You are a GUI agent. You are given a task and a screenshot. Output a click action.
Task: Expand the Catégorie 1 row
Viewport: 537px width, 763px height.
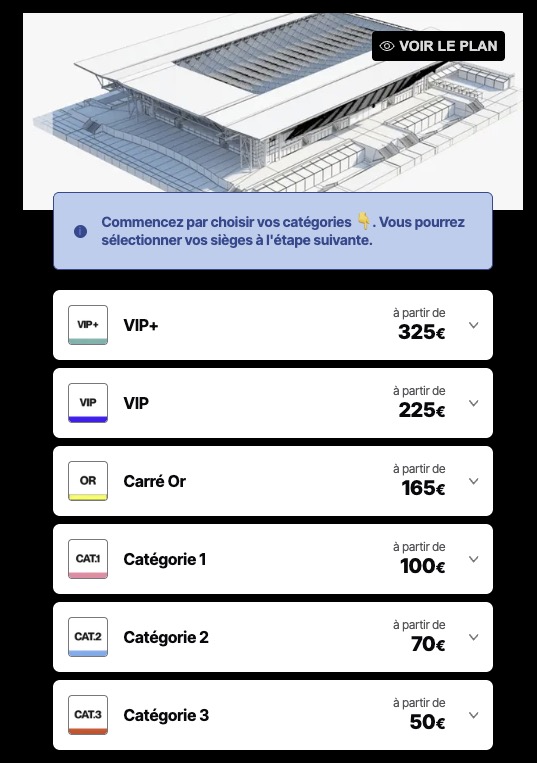(273, 559)
